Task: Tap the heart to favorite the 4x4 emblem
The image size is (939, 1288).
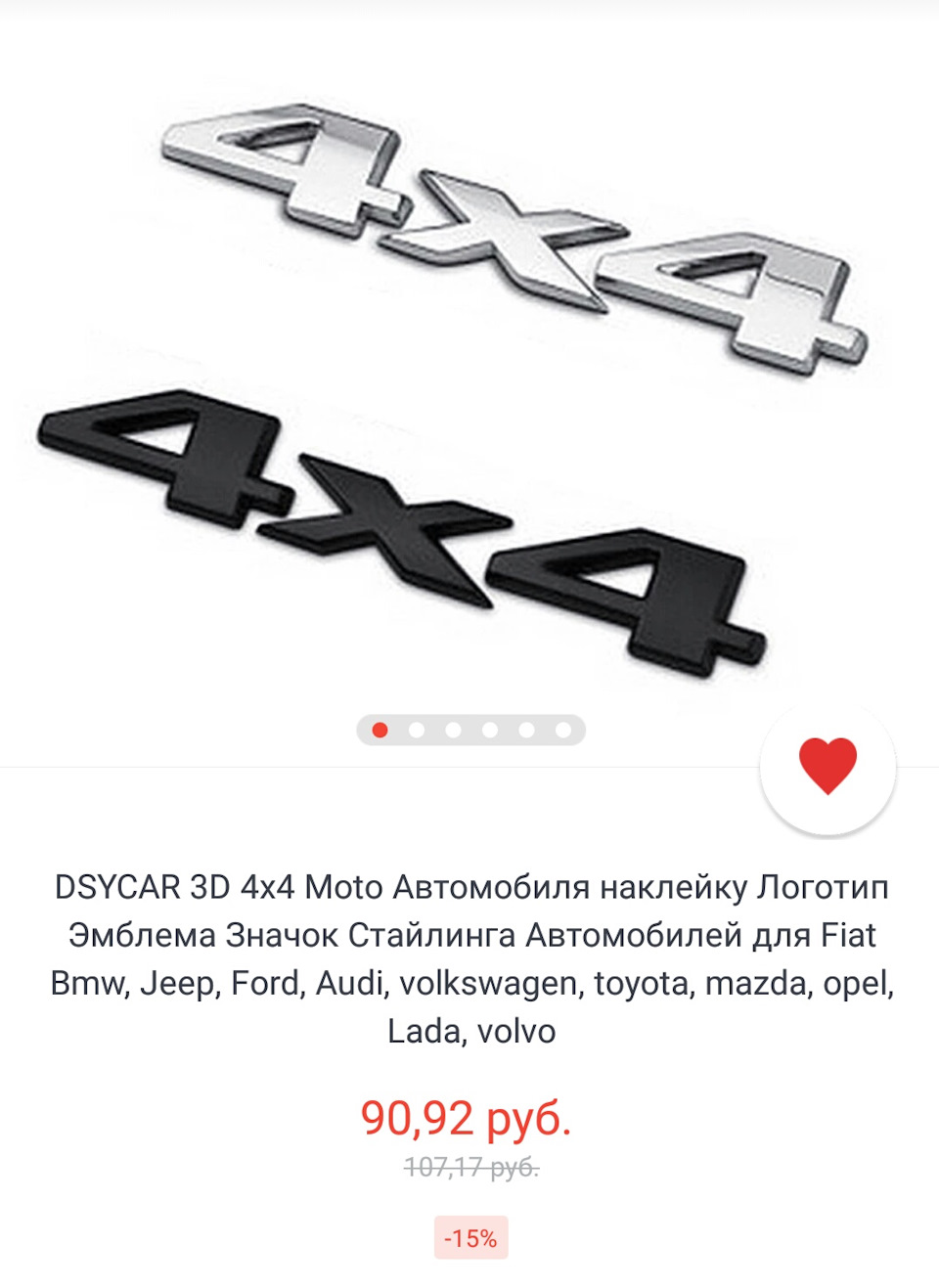Action: (x=828, y=769)
